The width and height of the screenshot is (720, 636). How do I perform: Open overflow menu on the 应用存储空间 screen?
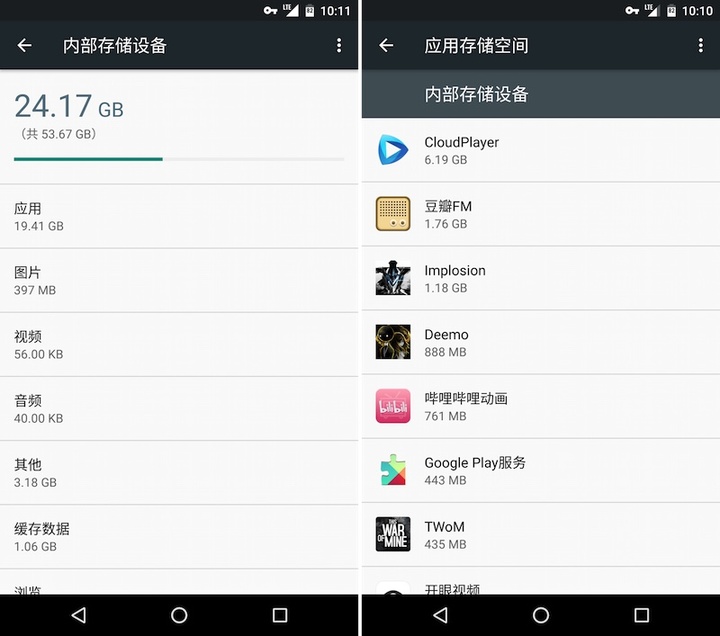click(x=700, y=45)
